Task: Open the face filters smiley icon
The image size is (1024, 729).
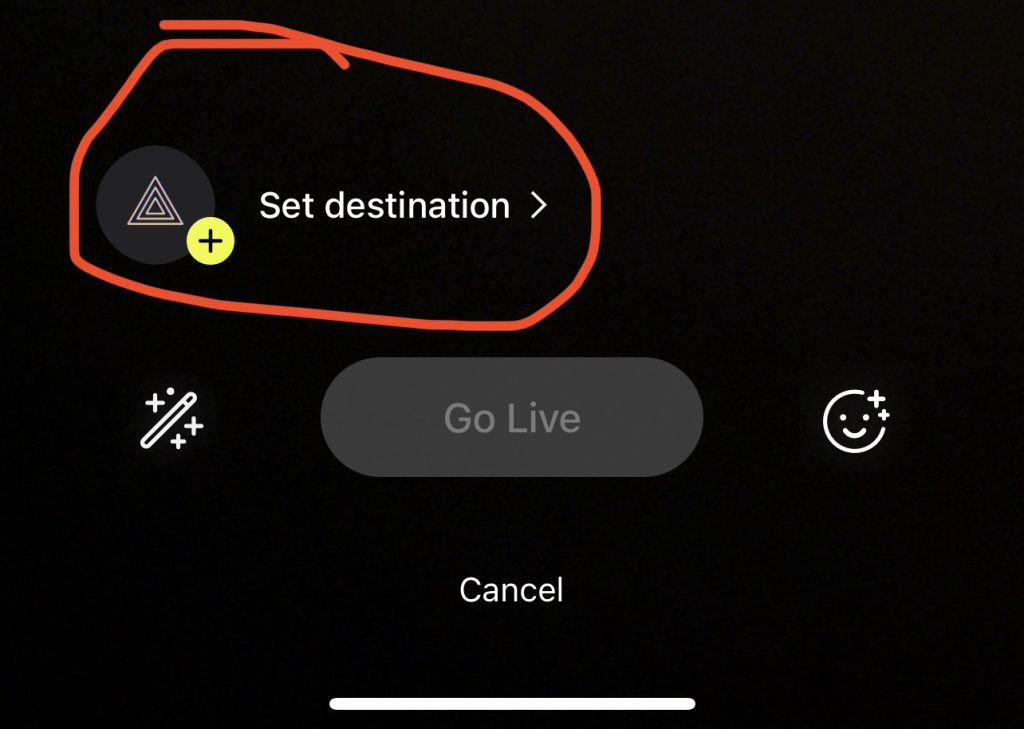Action: [855, 420]
